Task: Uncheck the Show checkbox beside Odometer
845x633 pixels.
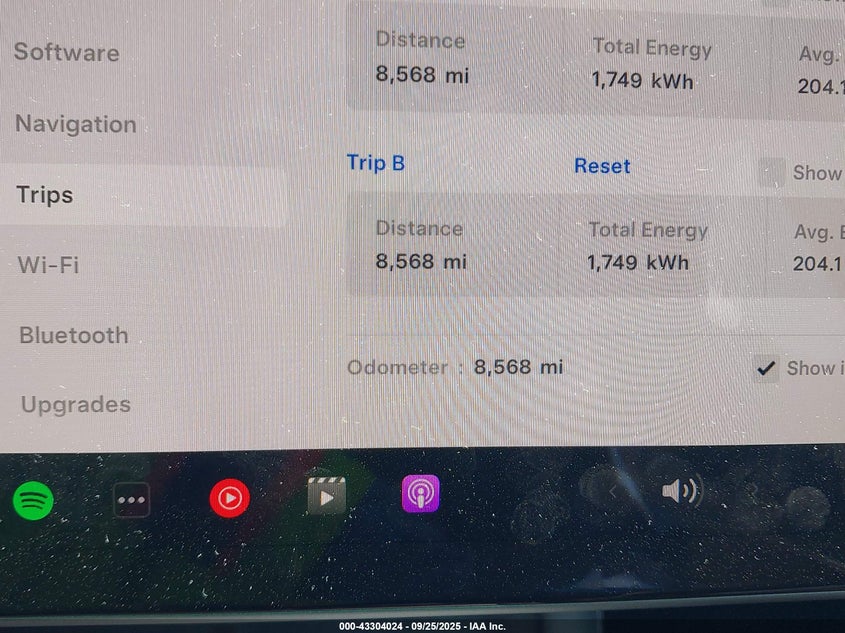Action: [766, 368]
